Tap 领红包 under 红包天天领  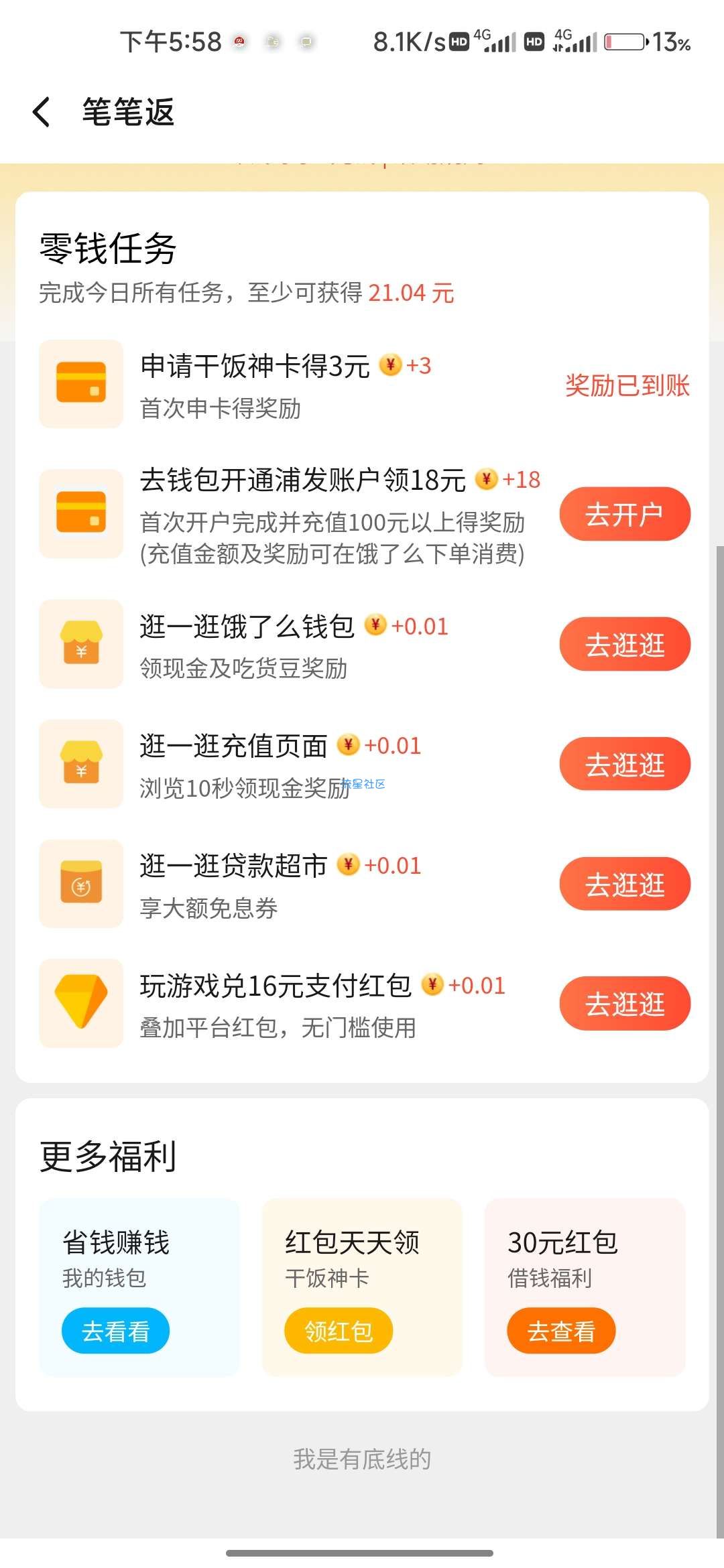[339, 1331]
